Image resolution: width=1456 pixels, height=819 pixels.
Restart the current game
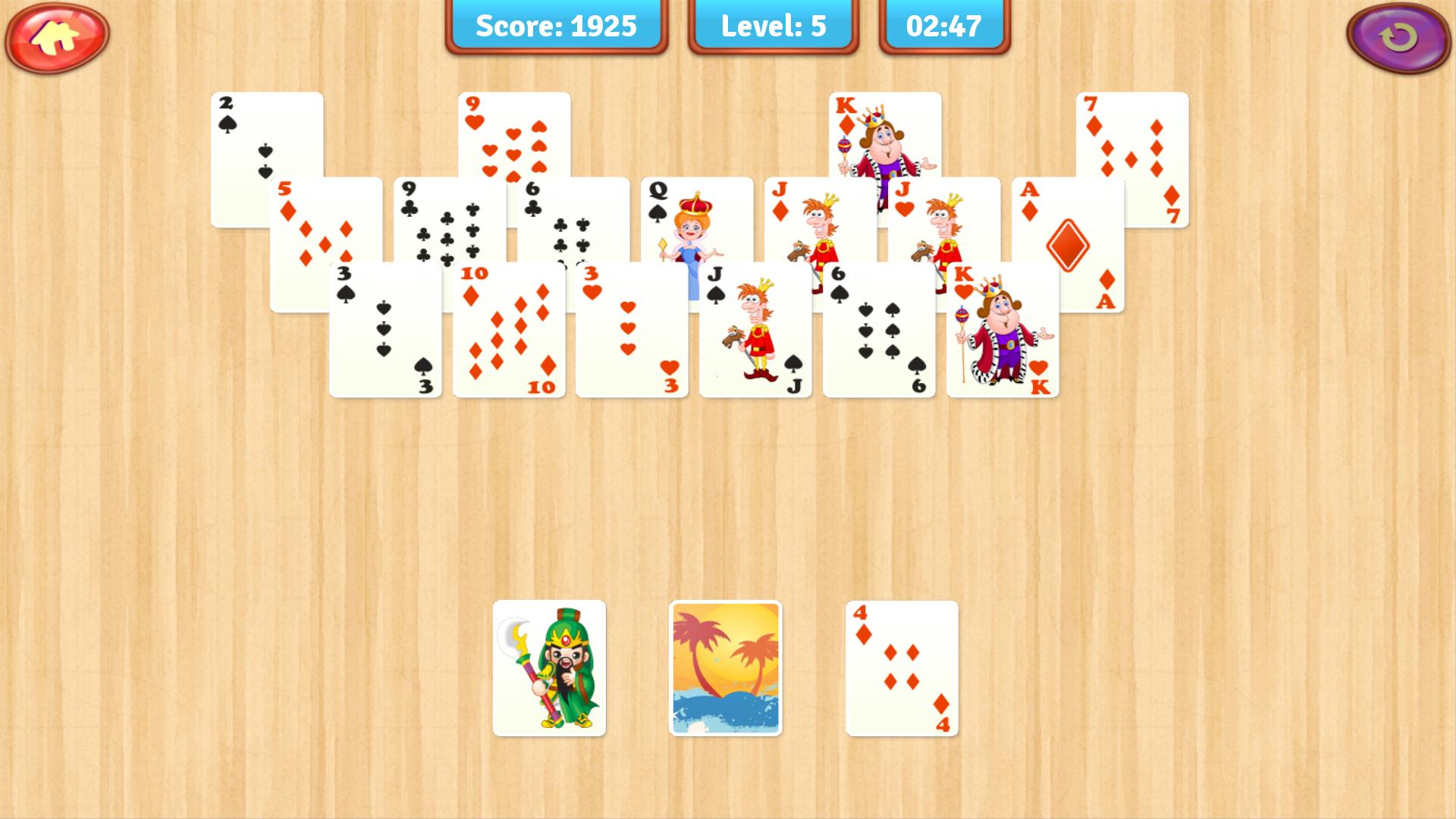[1398, 37]
